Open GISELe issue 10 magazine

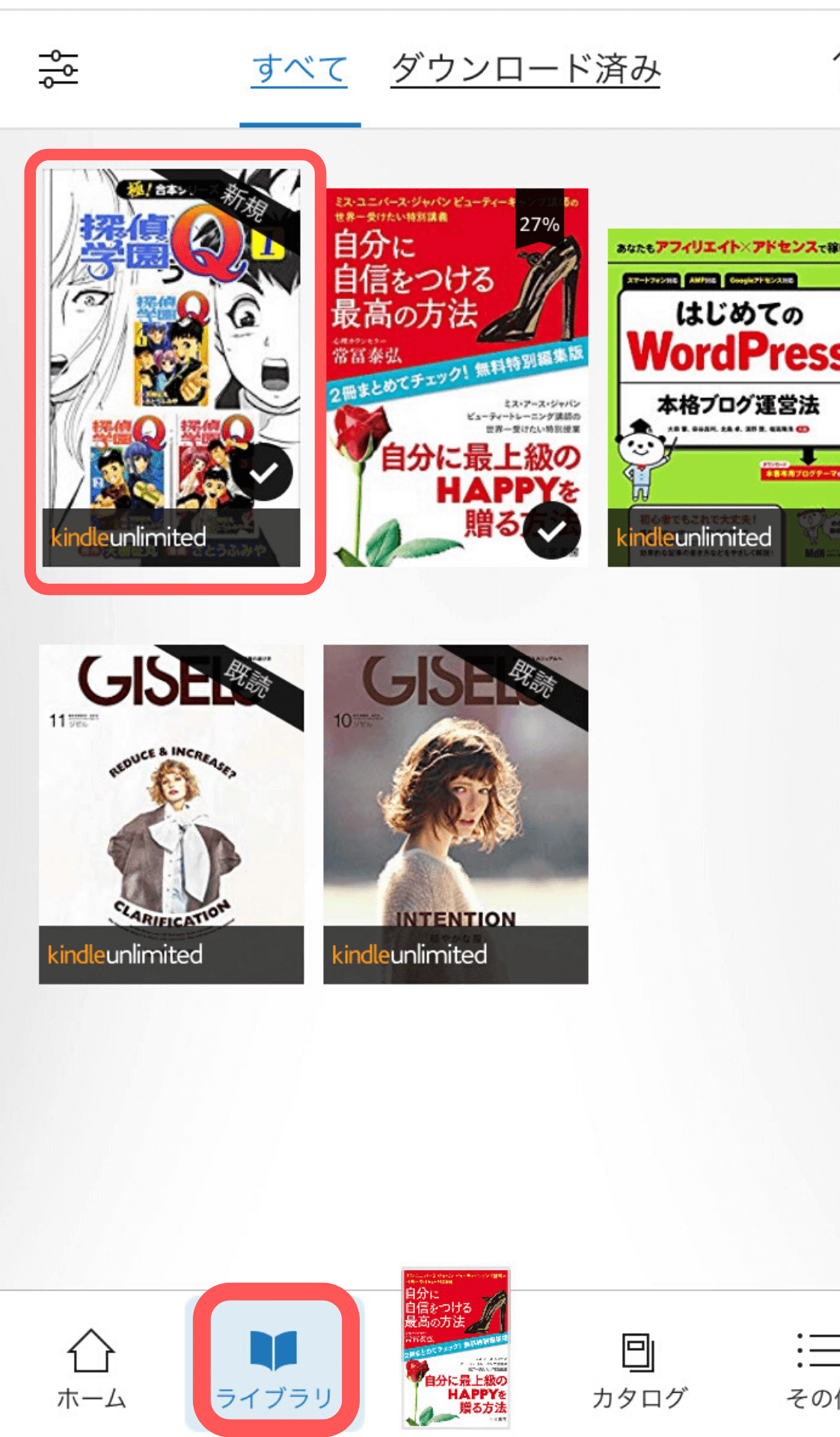click(456, 814)
